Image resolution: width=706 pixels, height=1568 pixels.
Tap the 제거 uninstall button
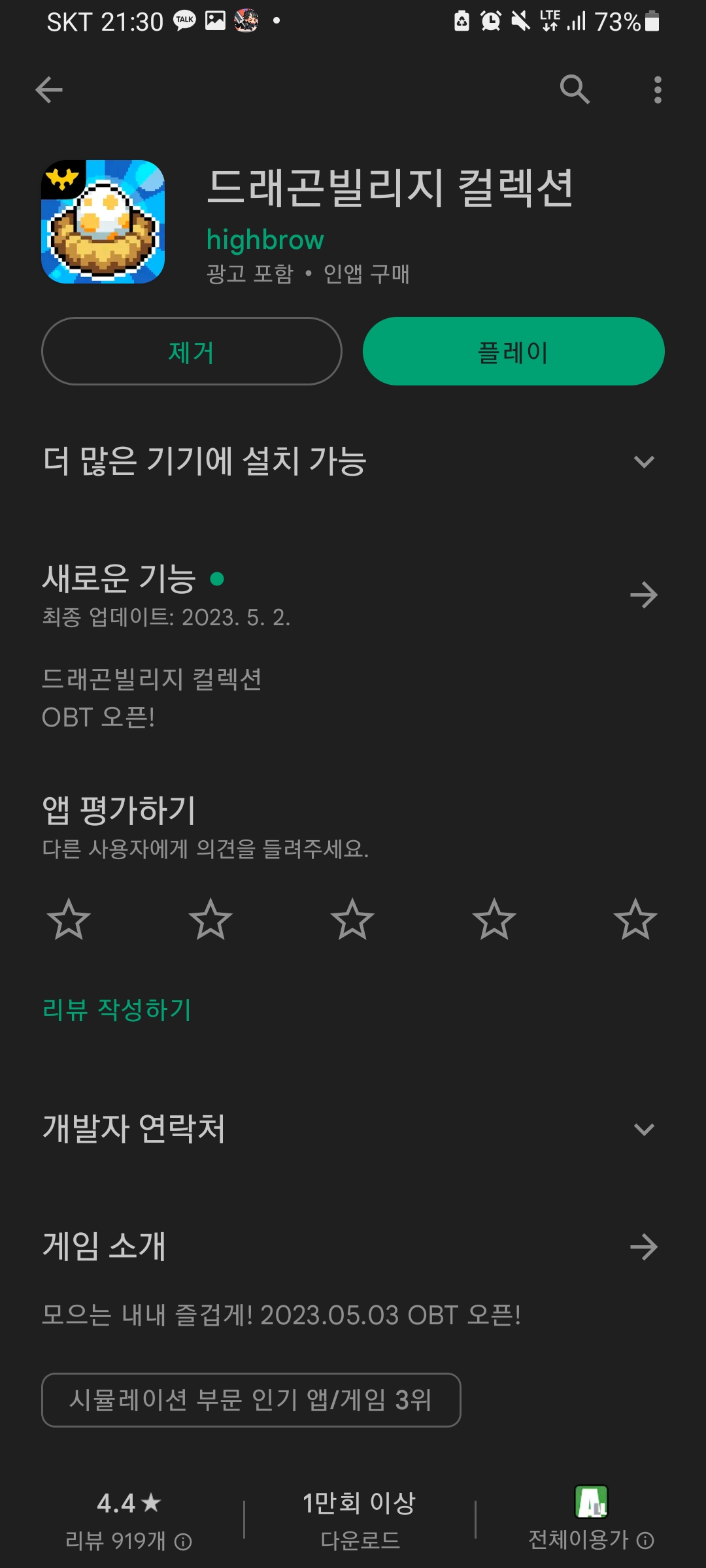(x=192, y=351)
